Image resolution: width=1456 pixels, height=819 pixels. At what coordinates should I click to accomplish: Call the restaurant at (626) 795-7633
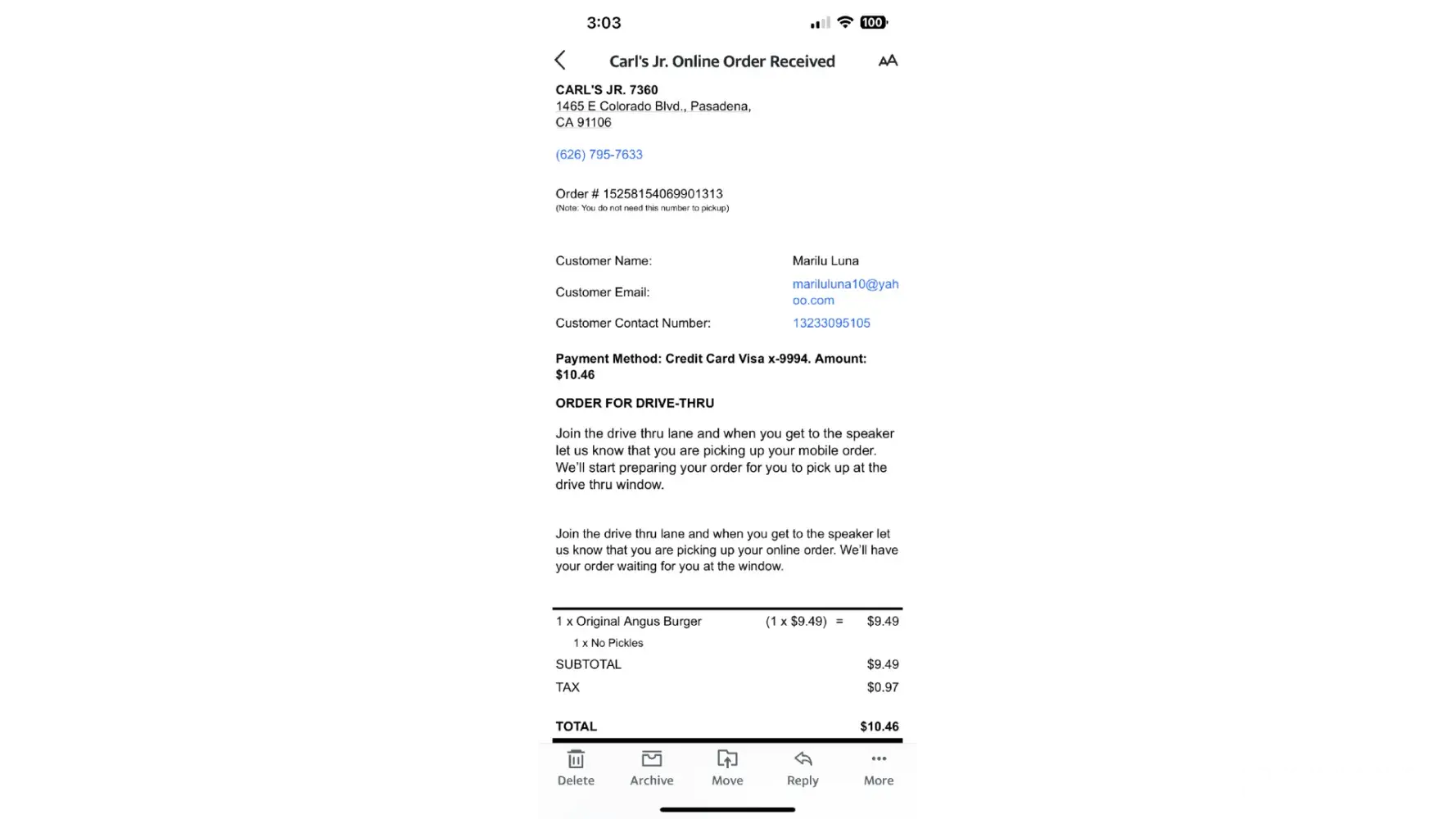tap(599, 155)
